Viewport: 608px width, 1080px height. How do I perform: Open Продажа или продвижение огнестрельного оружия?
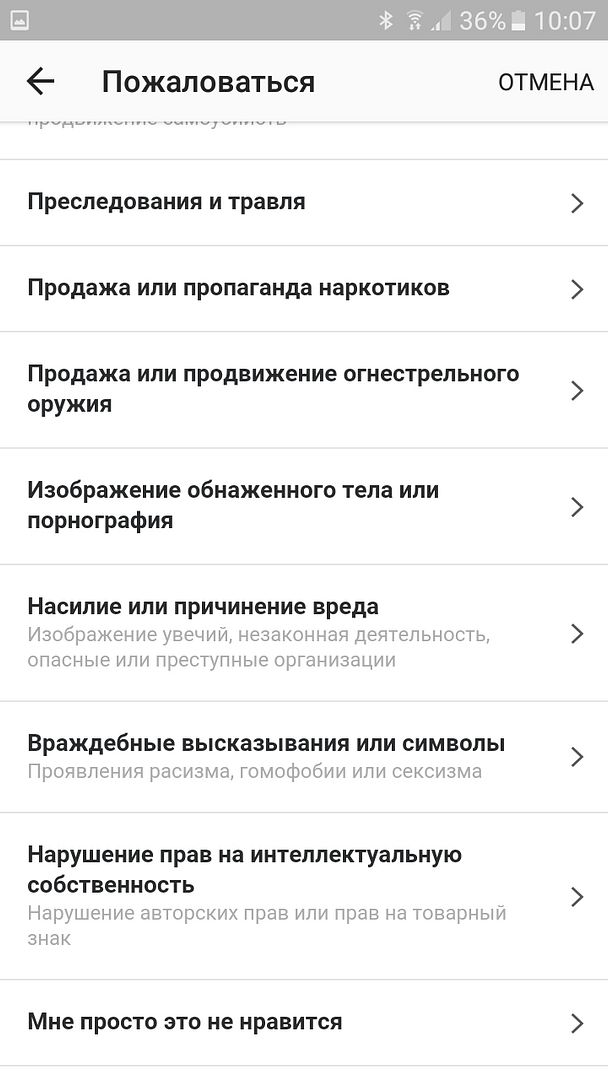[x=304, y=390]
